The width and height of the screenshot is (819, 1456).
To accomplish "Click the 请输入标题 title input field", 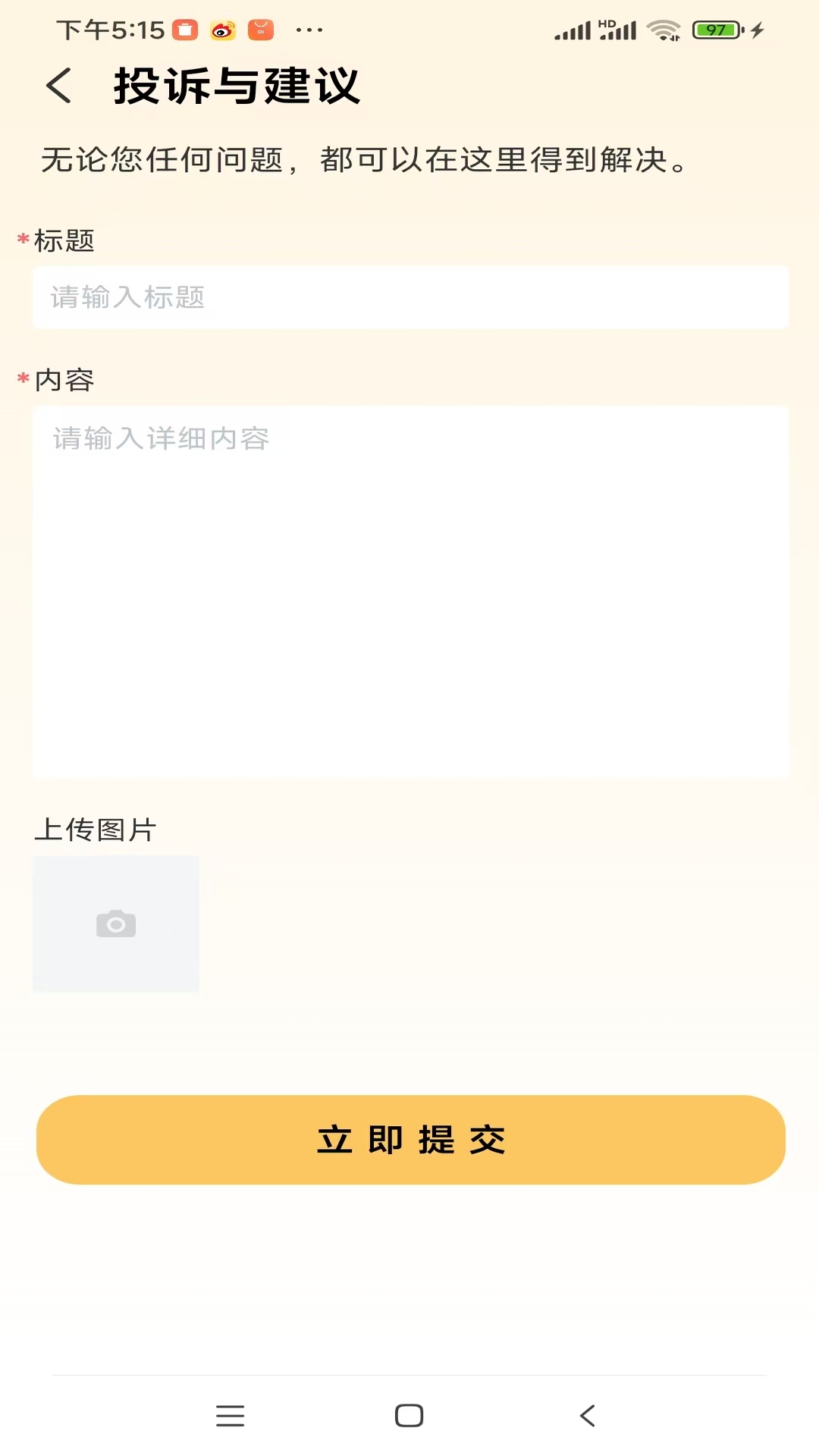I will [x=409, y=297].
